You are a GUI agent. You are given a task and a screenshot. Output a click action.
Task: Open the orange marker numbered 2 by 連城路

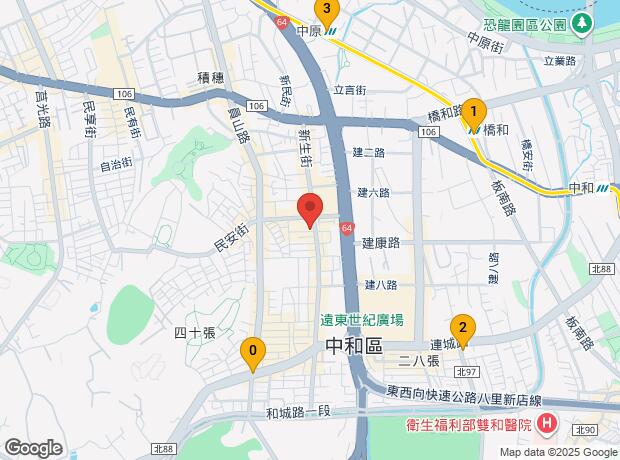(x=463, y=331)
